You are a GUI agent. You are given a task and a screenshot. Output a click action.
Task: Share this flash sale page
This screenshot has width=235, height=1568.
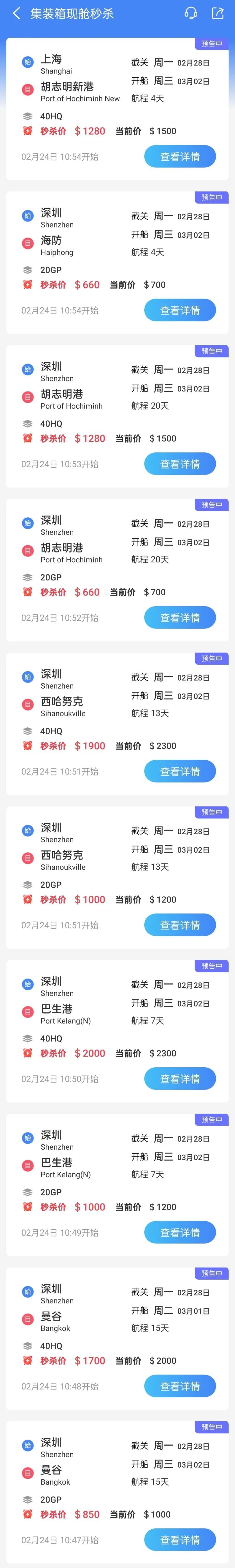click(x=217, y=13)
